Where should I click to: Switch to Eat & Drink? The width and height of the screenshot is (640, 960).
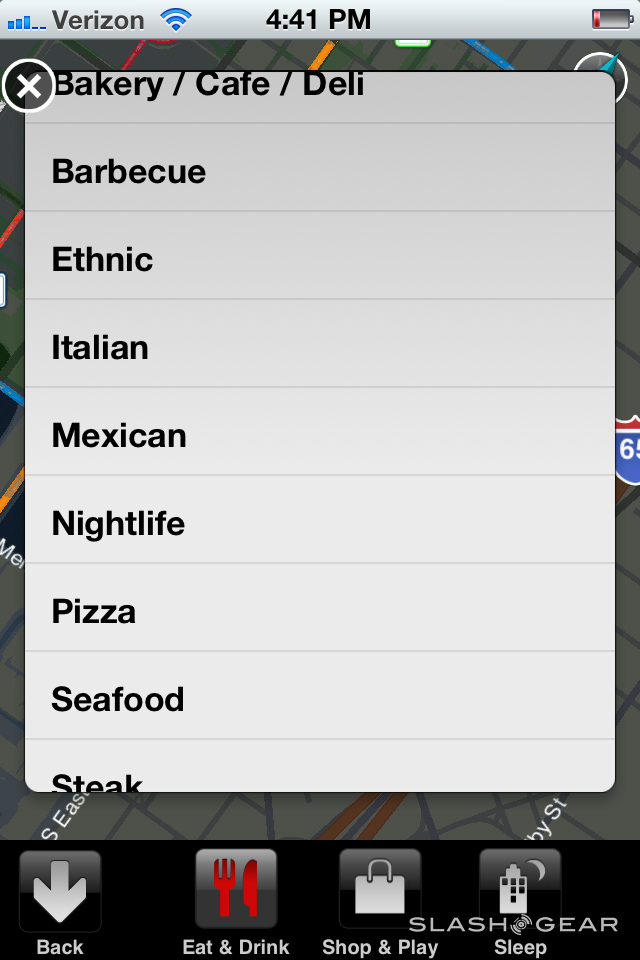pos(236,900)
